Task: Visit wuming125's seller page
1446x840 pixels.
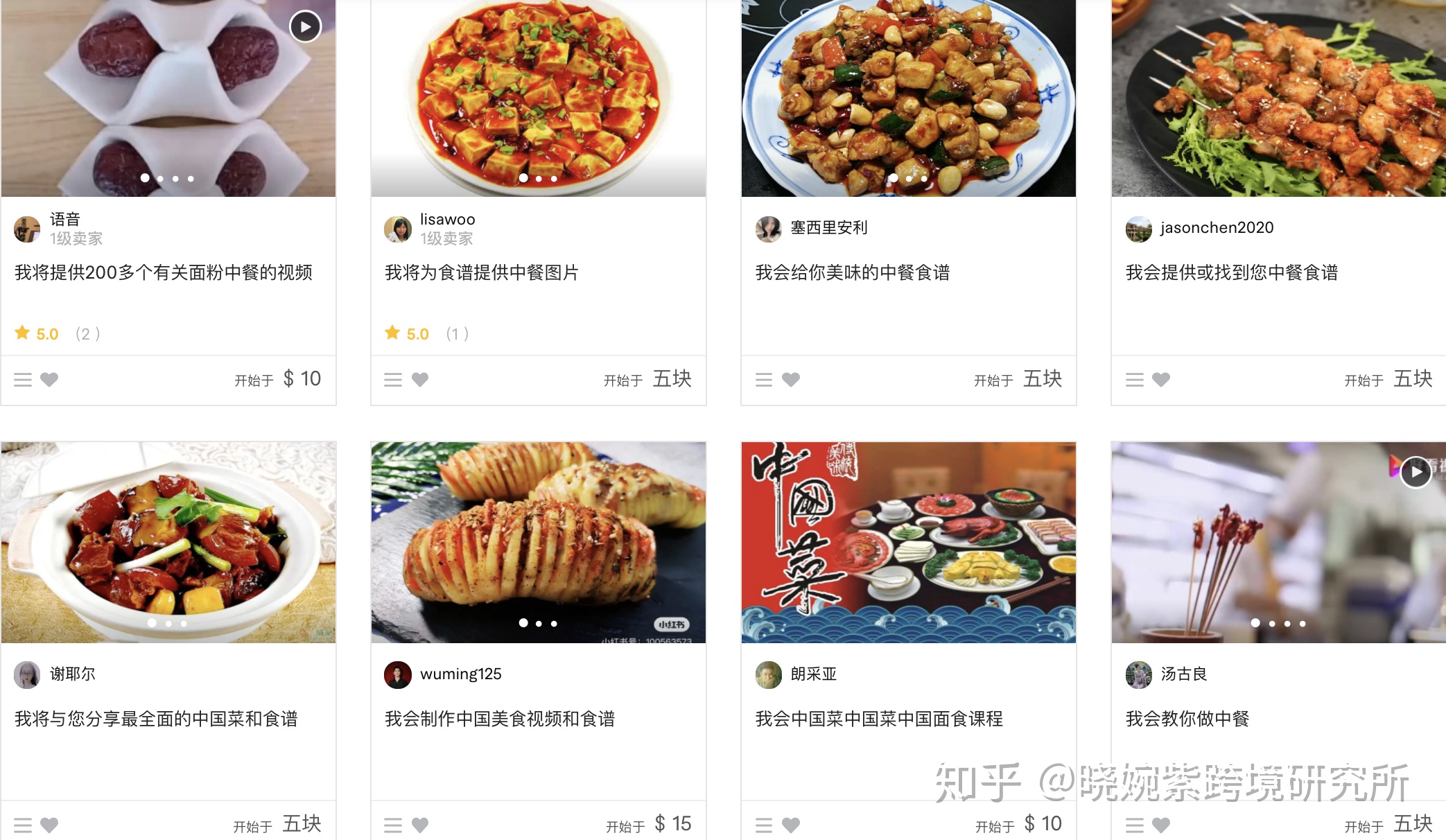Action: click(460, 674)
